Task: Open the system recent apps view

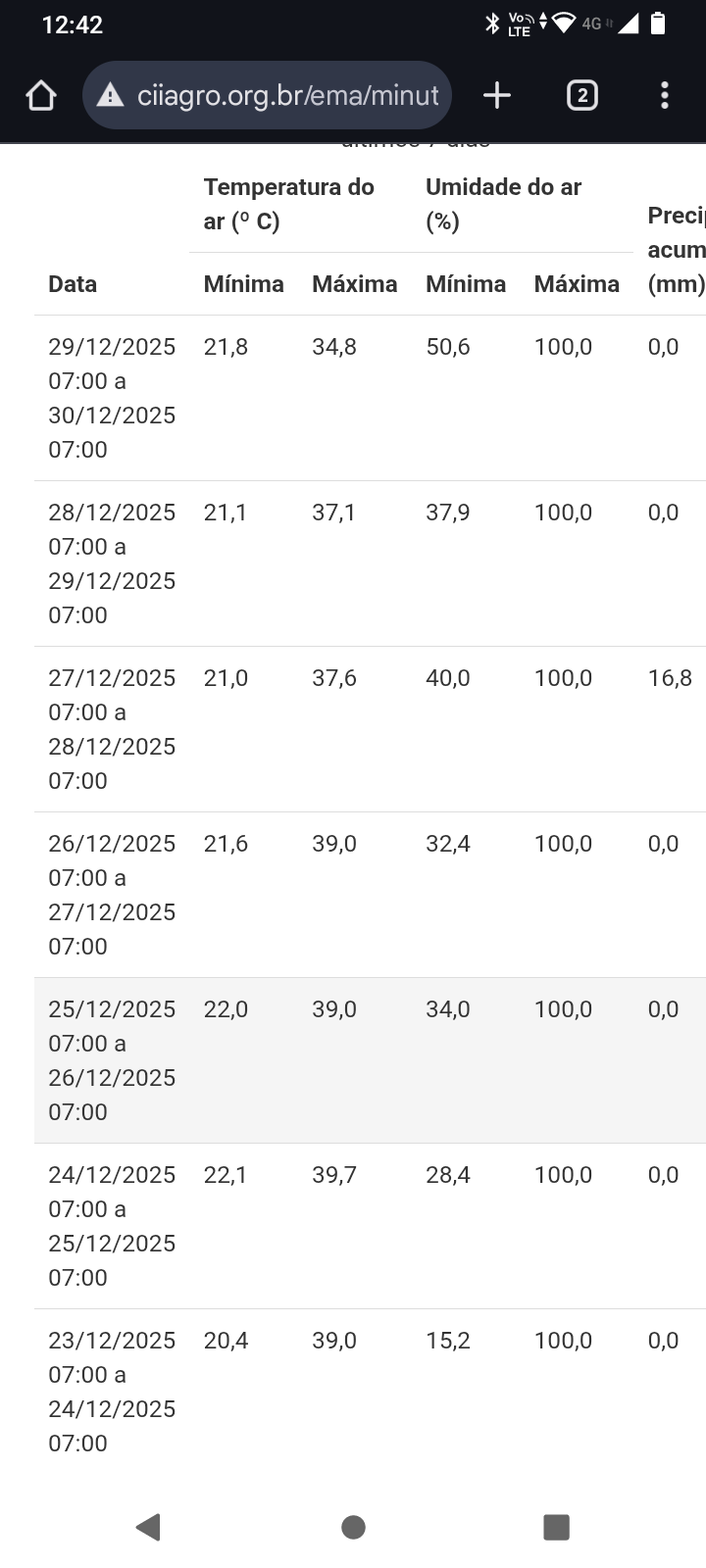Action: point(556,1527)
